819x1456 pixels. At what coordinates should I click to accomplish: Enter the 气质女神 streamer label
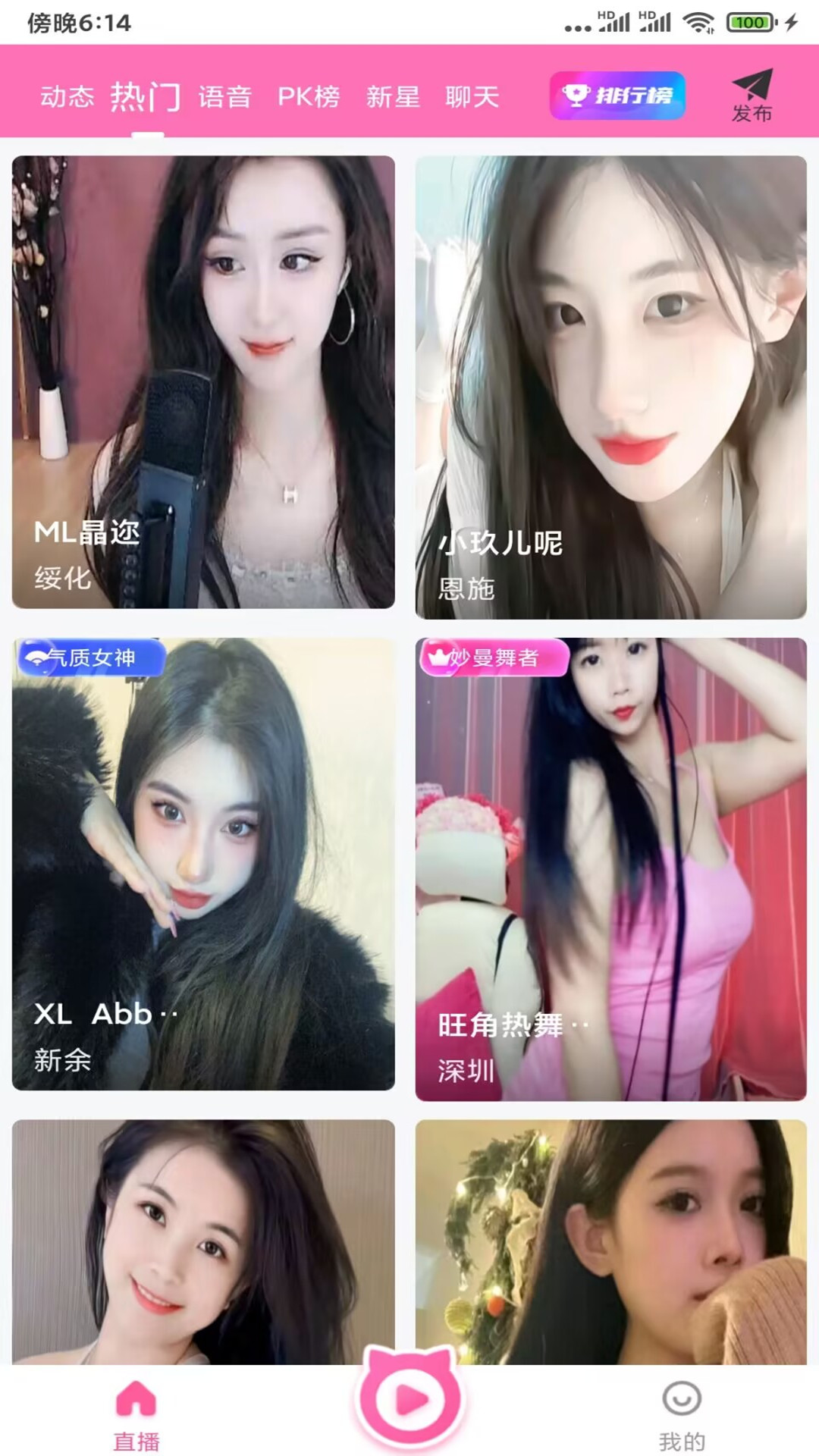[93, 659]
